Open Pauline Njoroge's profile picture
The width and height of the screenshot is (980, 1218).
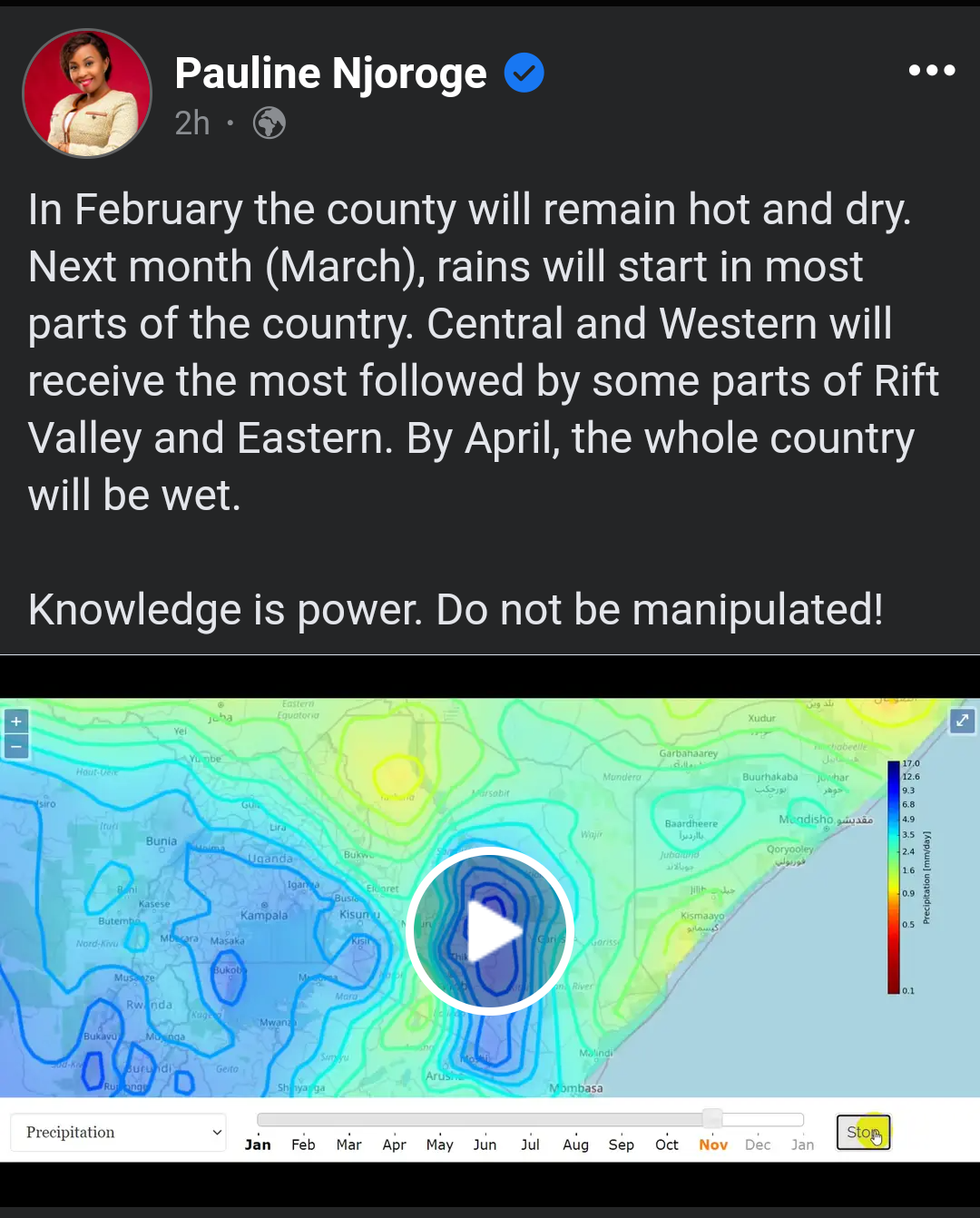click(87, 93)
